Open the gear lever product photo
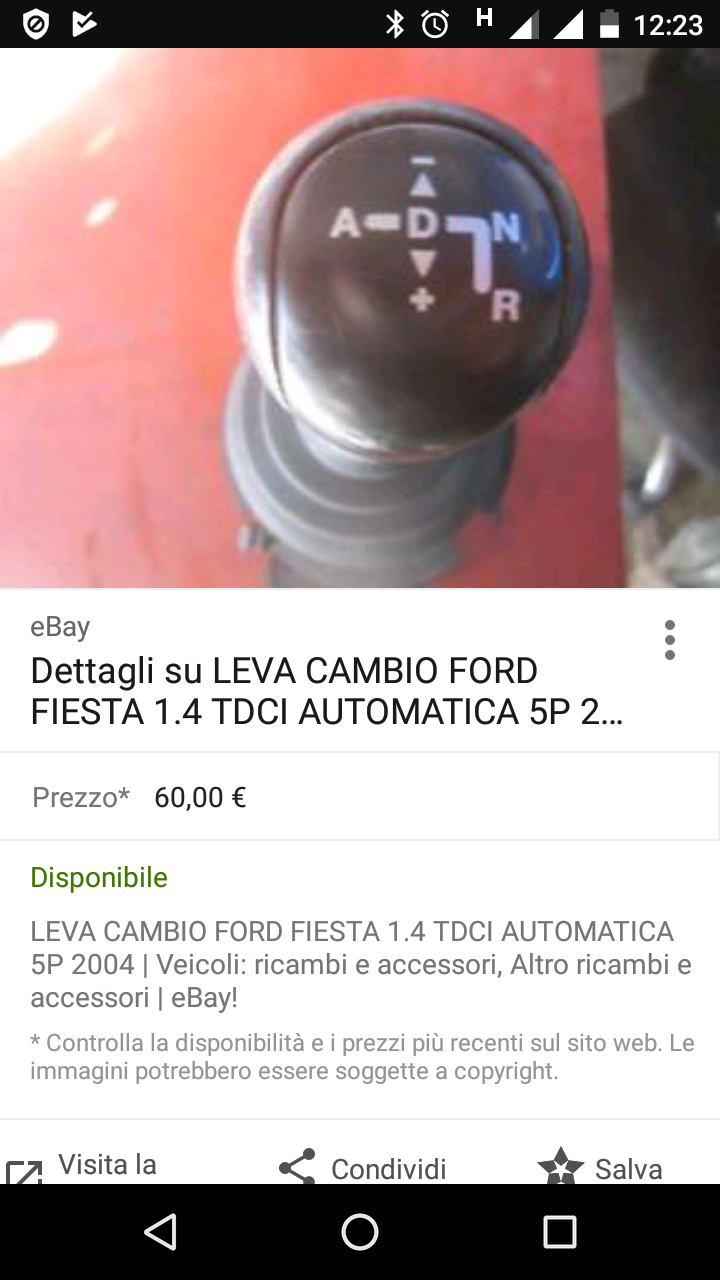The width and height of the screenshot is (720, 1280). [360, 318]
